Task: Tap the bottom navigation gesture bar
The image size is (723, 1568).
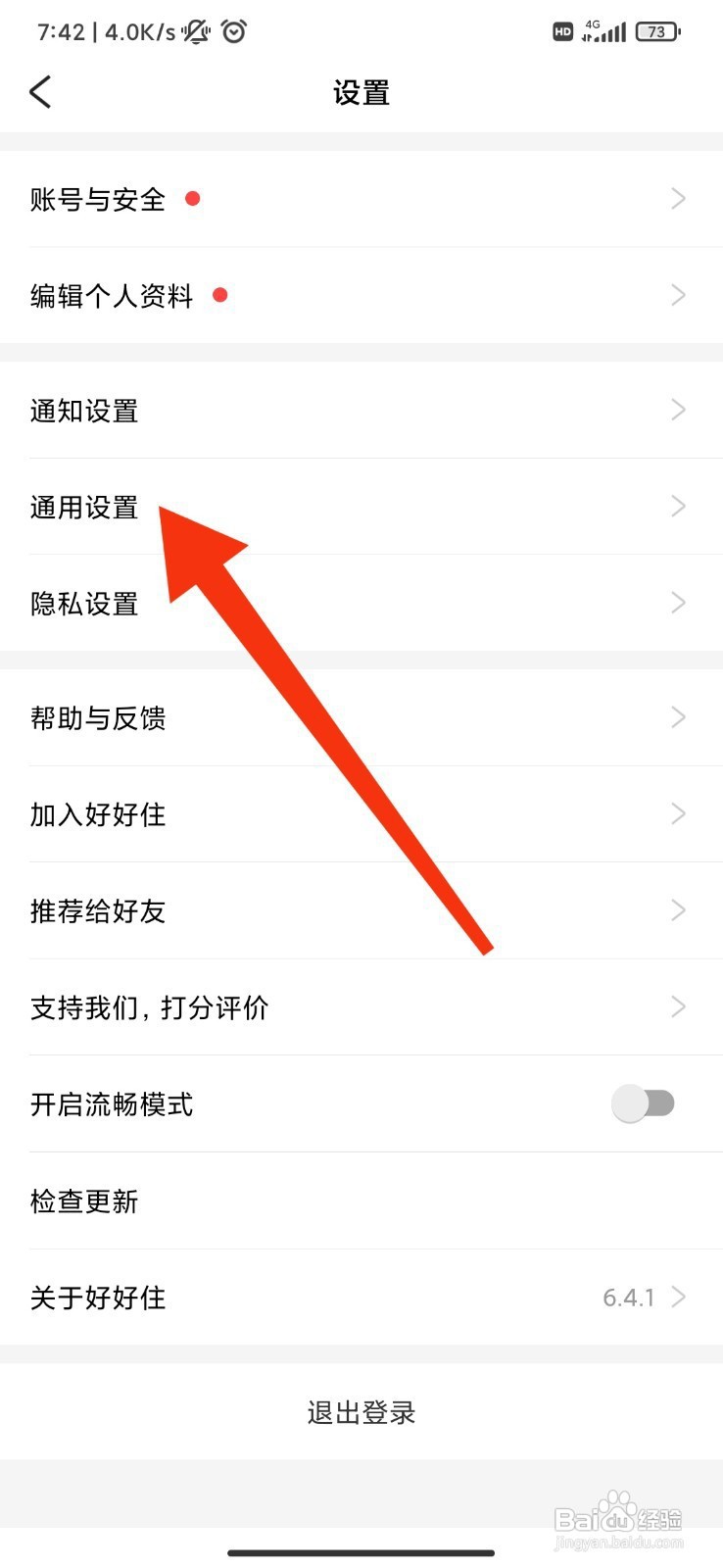Action: click(x=361, y=1552)
